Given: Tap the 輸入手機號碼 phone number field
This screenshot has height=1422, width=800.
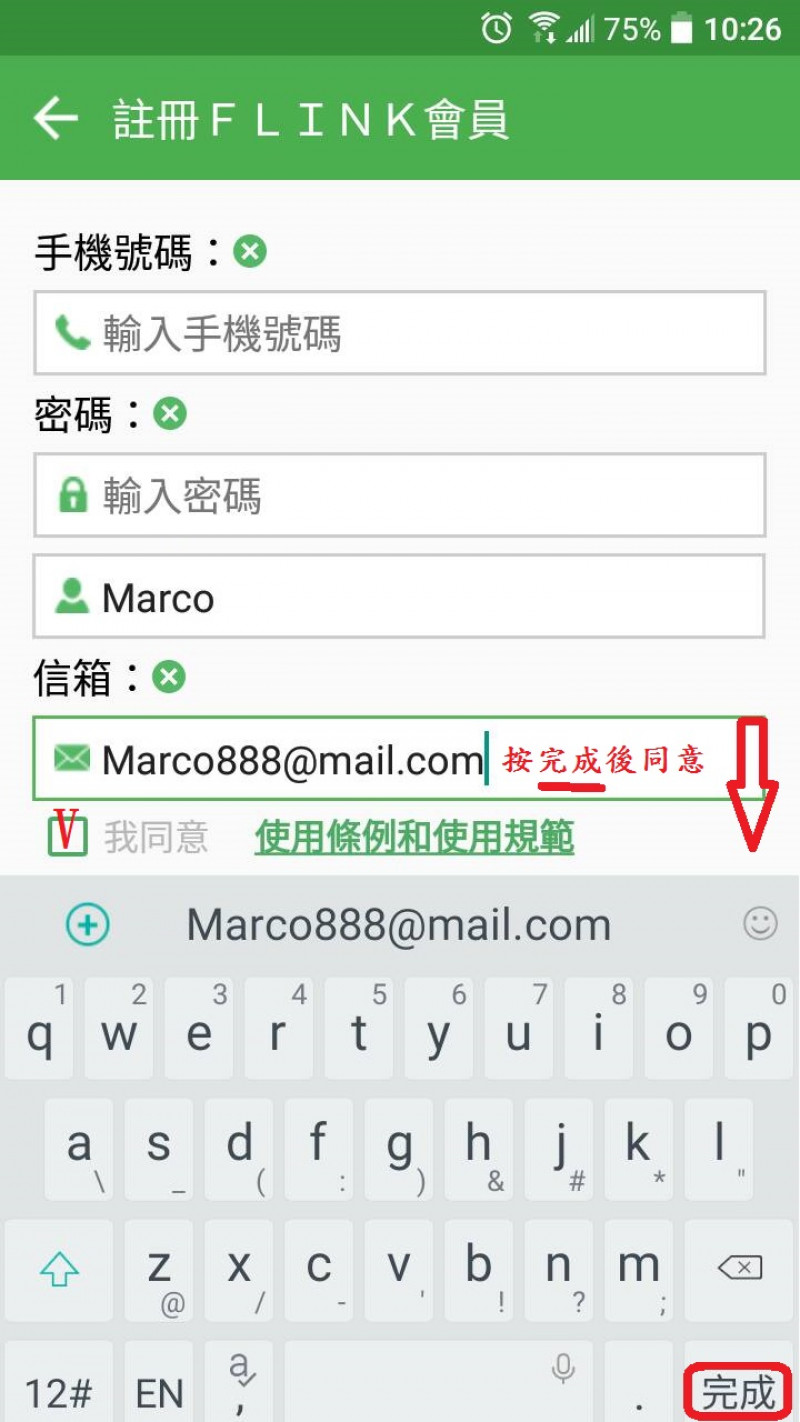Looking at the screenshot, I should click(x=400, y=334).
